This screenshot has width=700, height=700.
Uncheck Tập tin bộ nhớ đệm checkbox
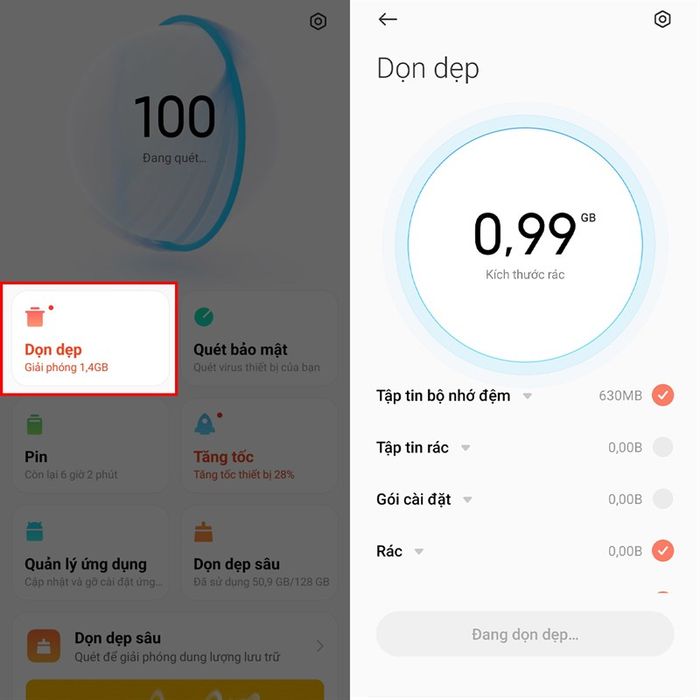pos(662,395)
